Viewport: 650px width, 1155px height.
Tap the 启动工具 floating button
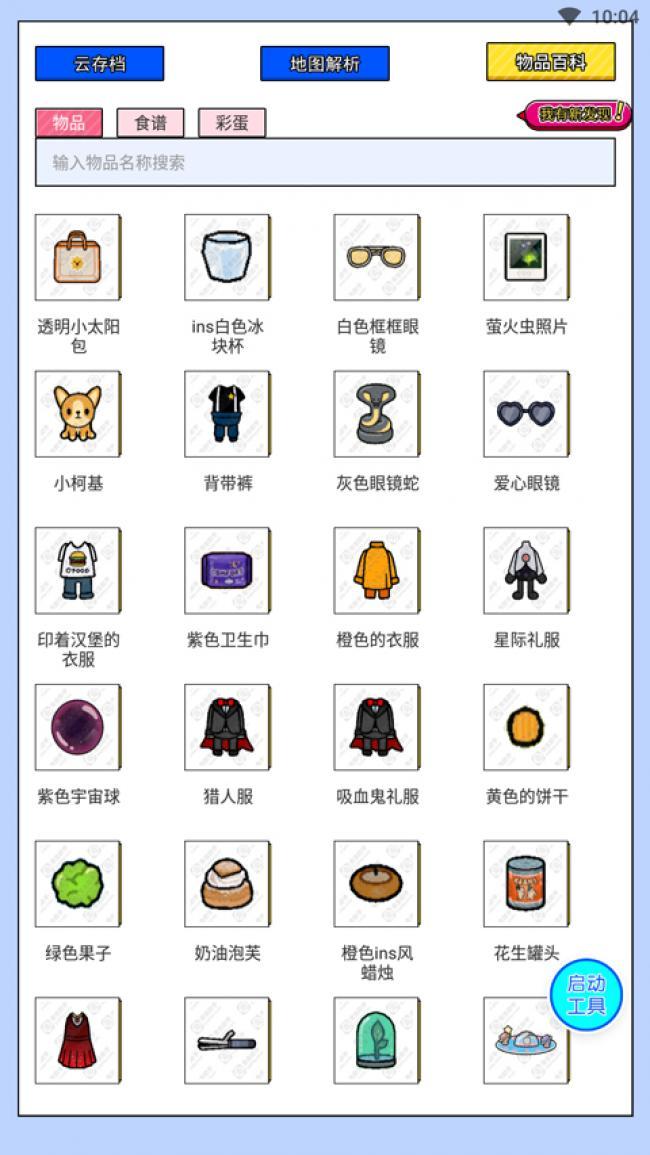(586, 994)
